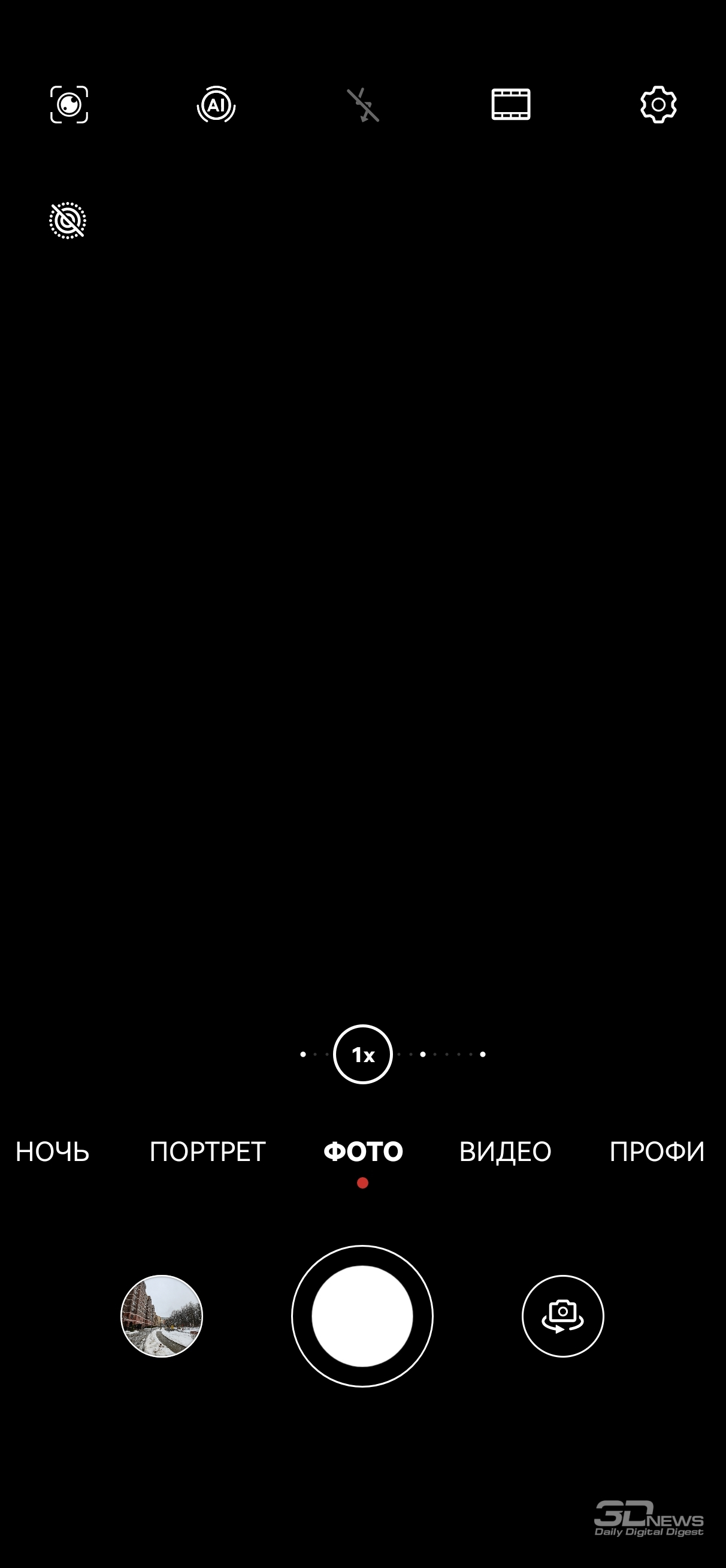Viewport: 726px width, 1568px height.
Task: Toggle the crossed-out moving picture icon
Action: 68,221
